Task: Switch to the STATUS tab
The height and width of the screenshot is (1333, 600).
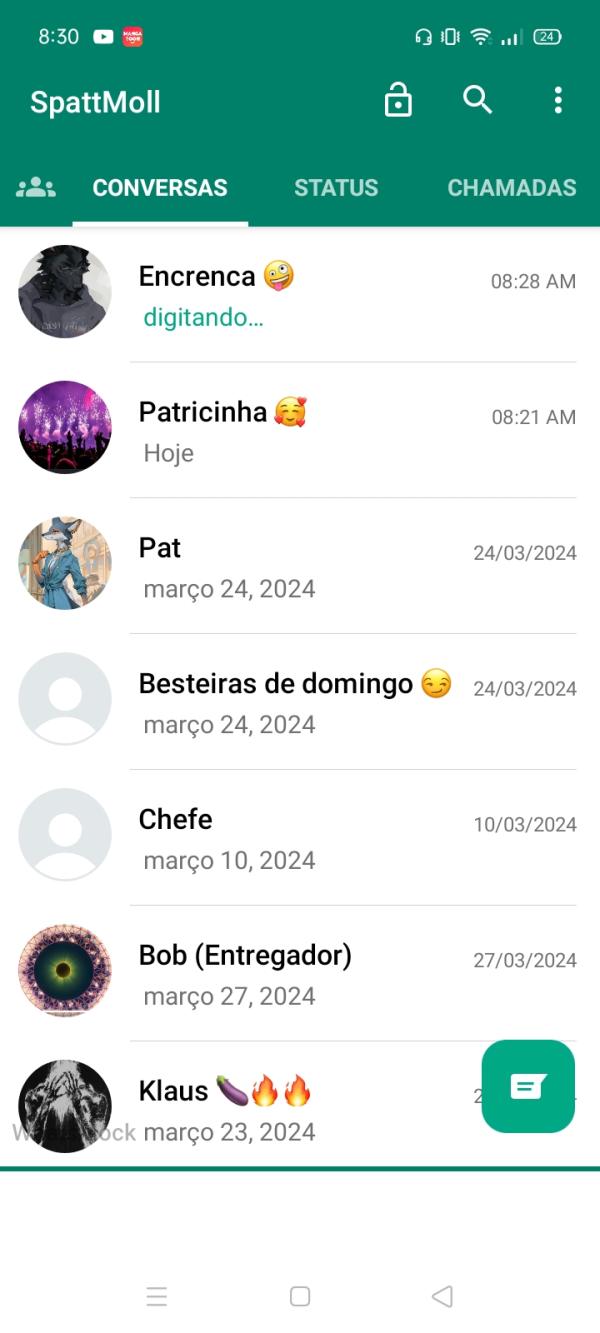Action: pyautogui.click(x=336, y=188)
